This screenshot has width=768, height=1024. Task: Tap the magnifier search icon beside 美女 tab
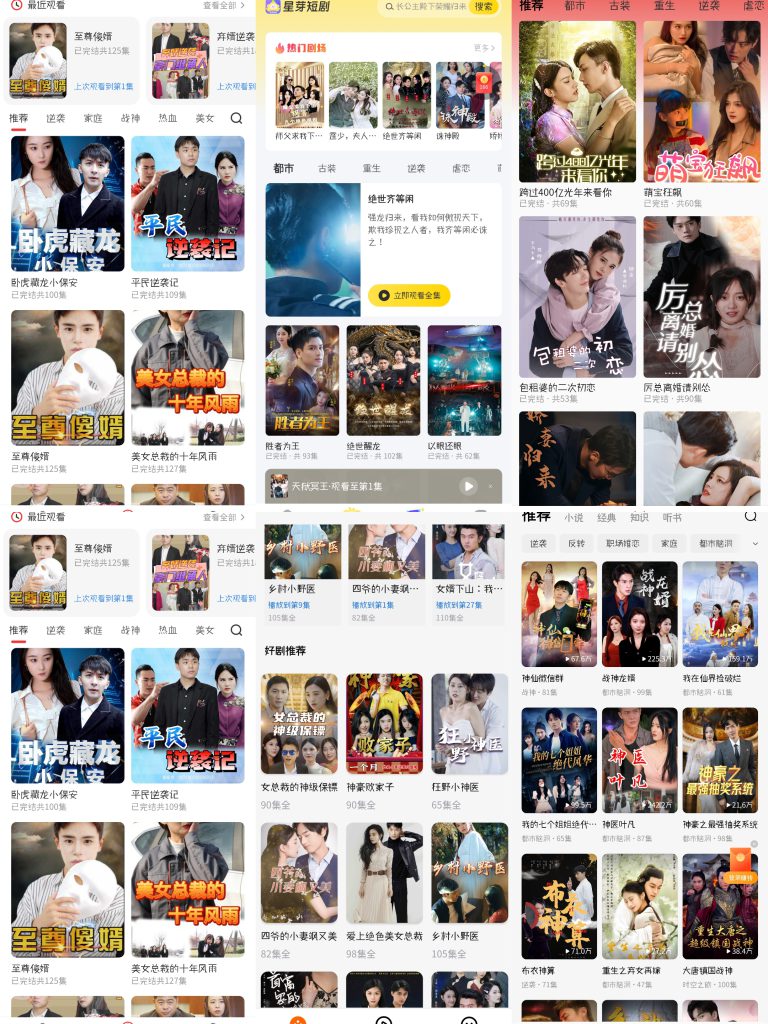236,118
